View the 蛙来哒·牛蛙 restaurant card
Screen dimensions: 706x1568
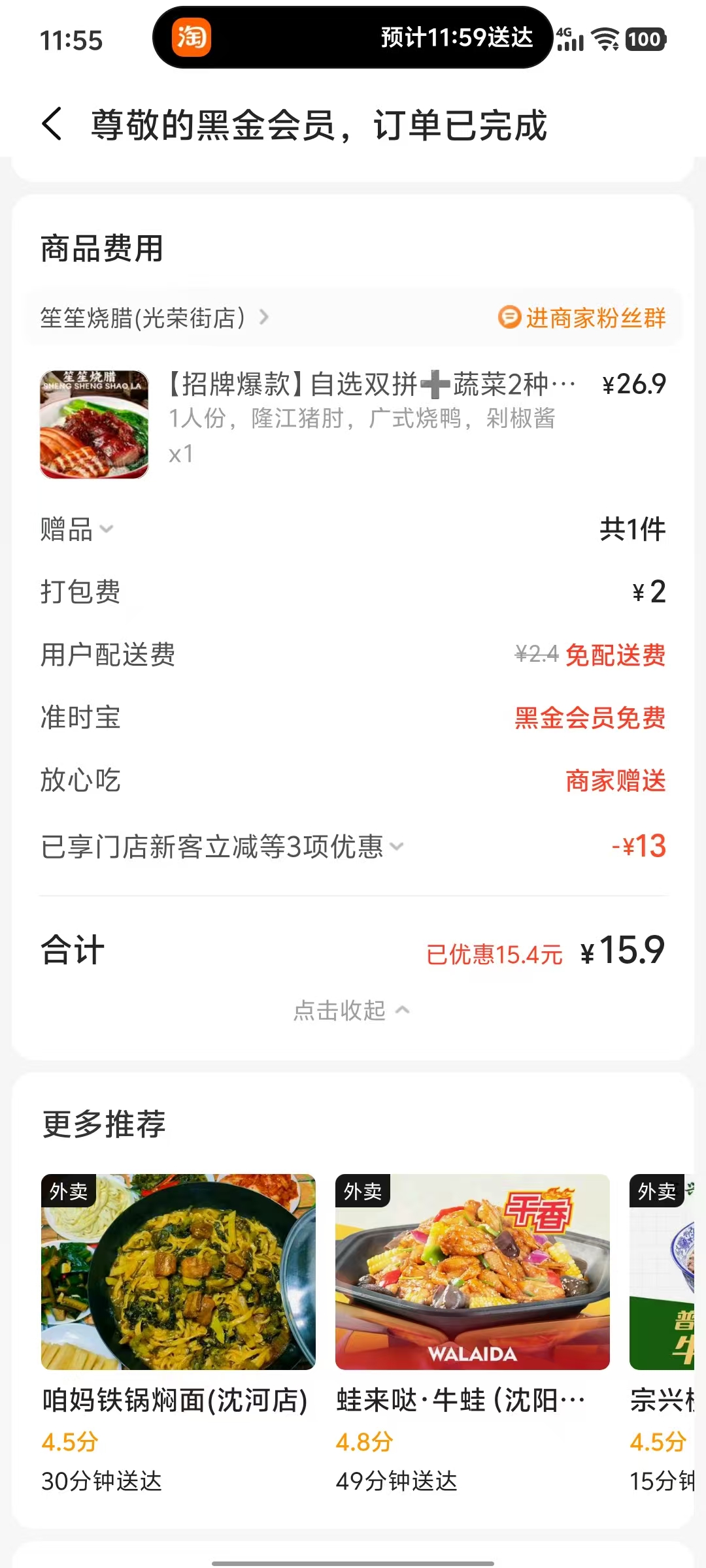[472, 1300]
